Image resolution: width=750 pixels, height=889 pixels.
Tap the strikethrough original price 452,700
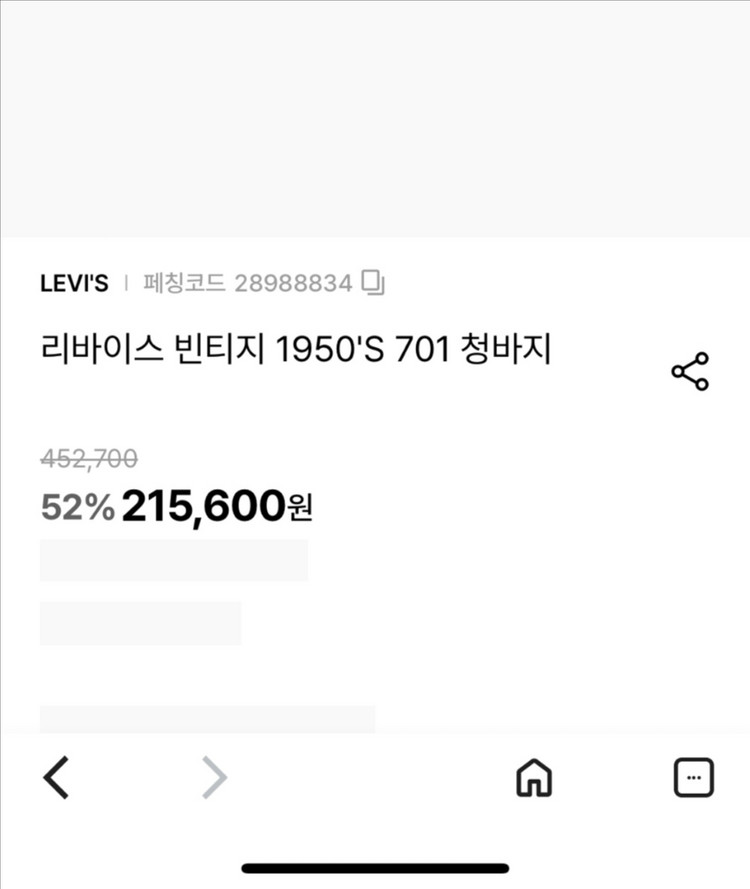(x=87, y=458)
